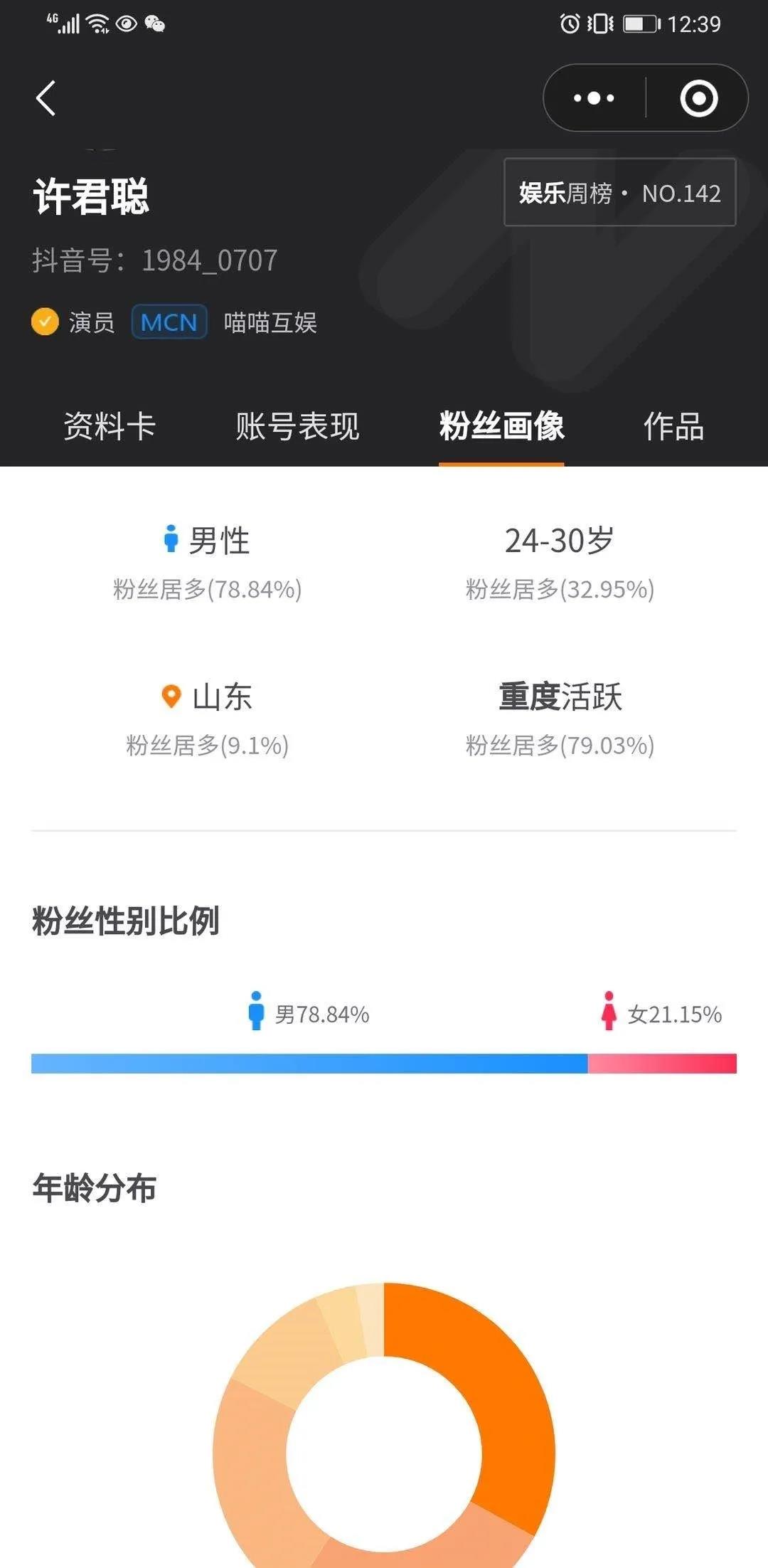Switch to the 账号表现 tab
The image size is (768, 1568).
coord(297,427)
